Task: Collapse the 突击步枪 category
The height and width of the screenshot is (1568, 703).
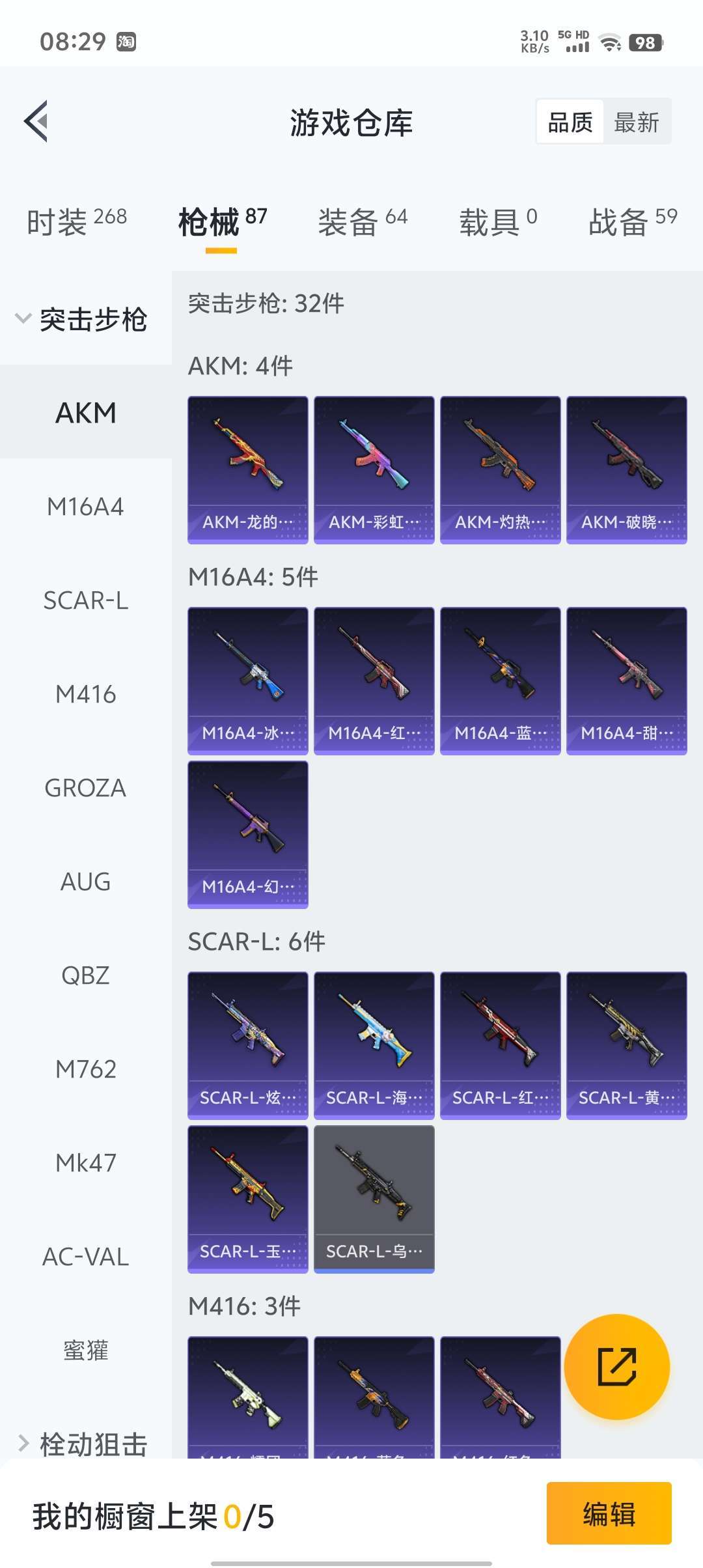Action: pyautogui.click(x=81, y=319)
